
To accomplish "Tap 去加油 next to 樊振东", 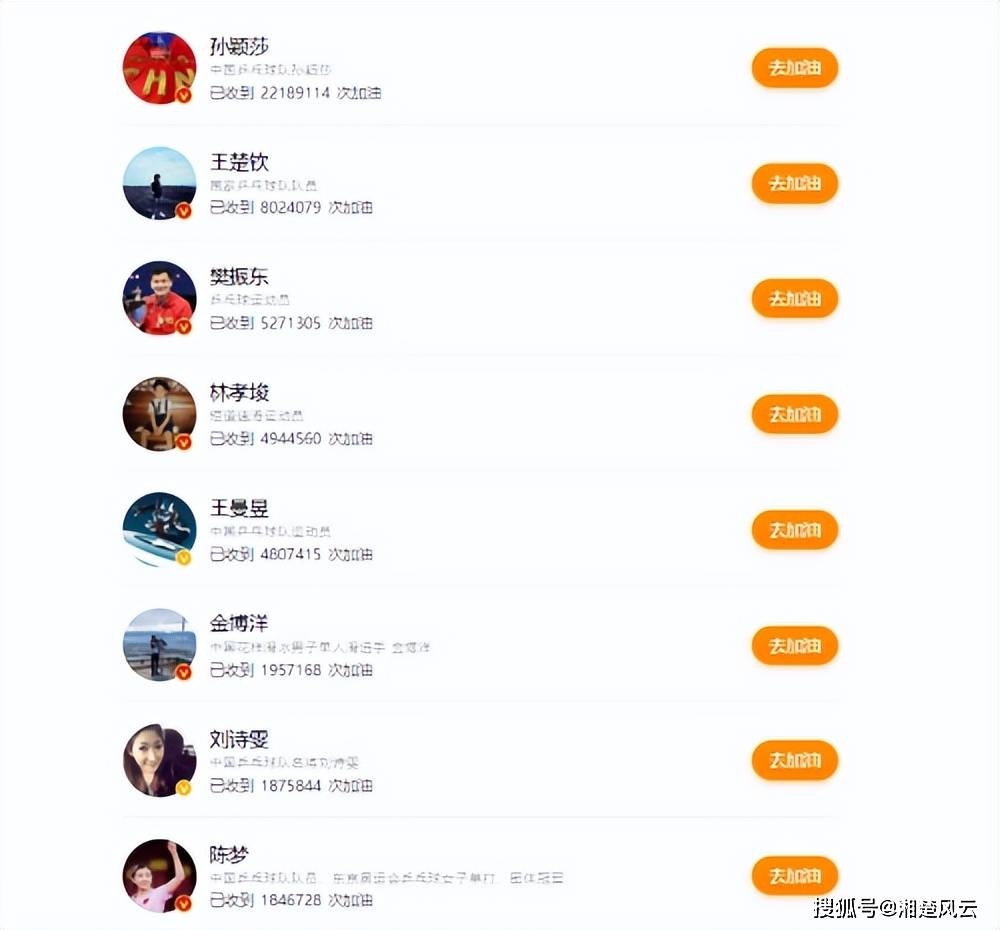I will click(794, 299).
